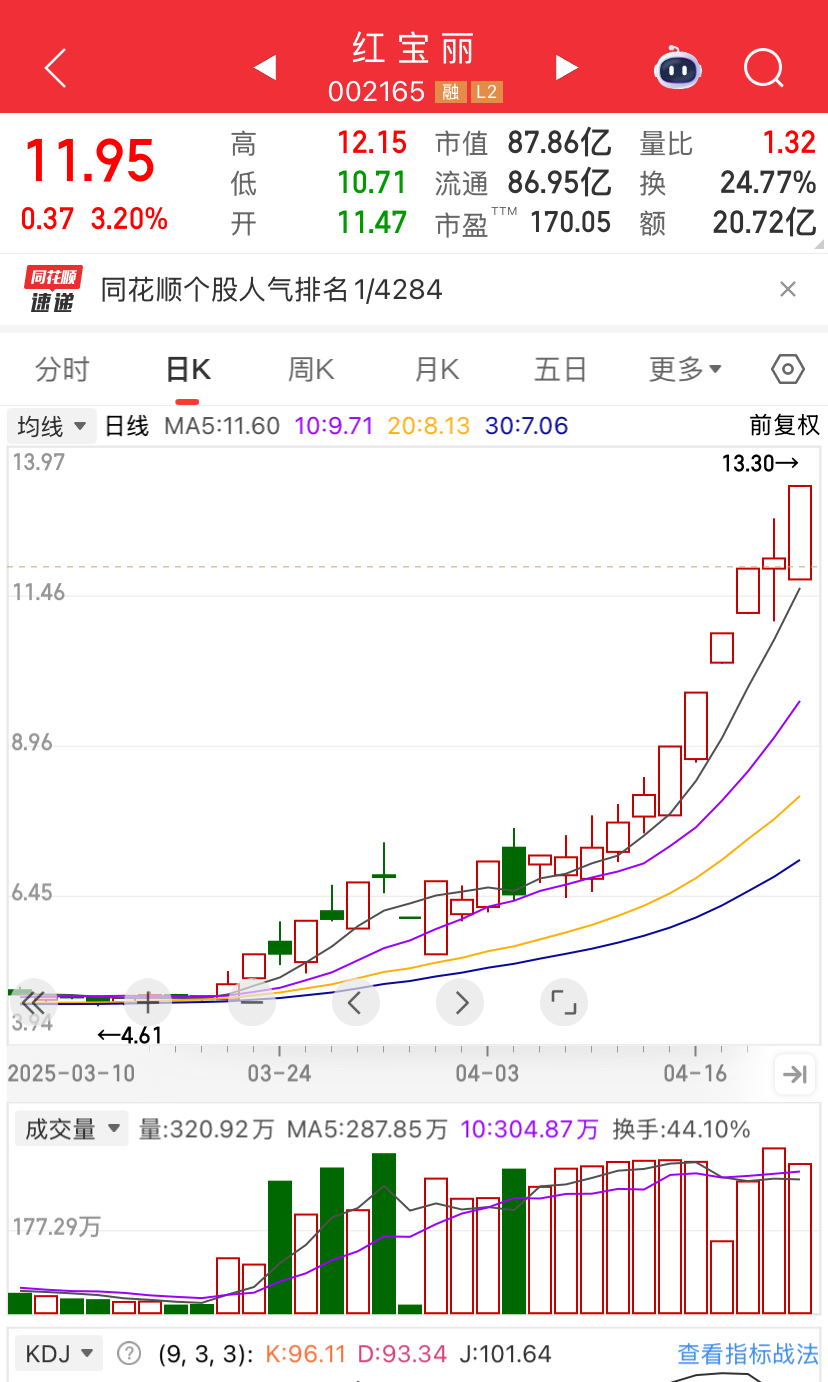Open chart settings hexagon icon
Screen dimensions: 828x1382
coord(788,370)
